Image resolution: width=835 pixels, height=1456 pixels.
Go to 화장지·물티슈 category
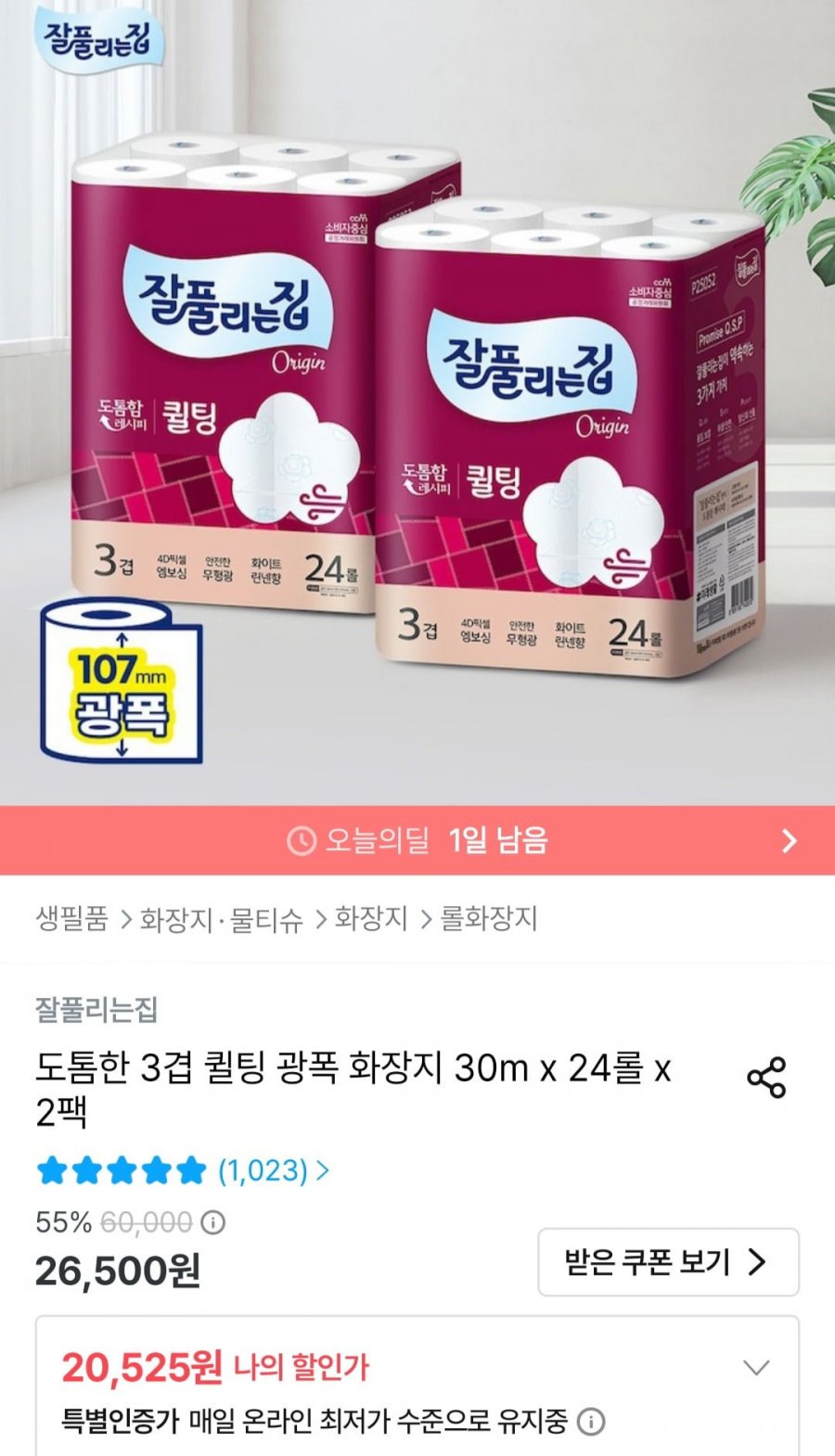222,919
